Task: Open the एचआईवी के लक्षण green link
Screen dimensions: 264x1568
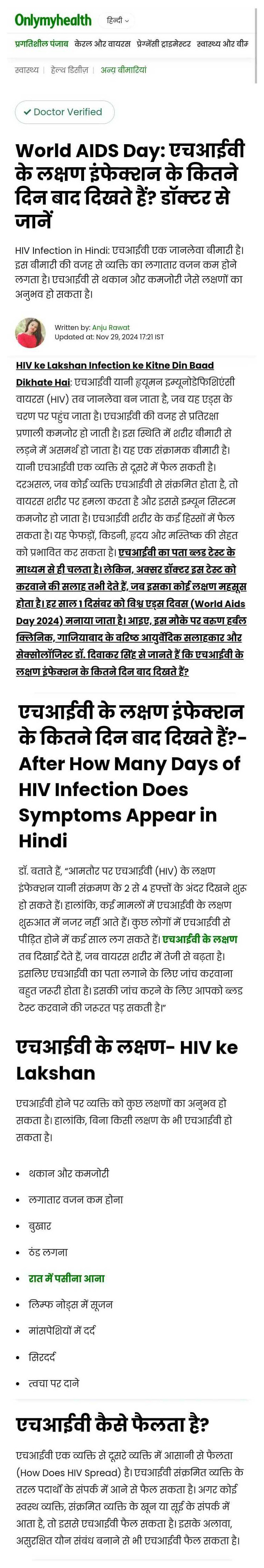Action: click(x=200, y=939)
